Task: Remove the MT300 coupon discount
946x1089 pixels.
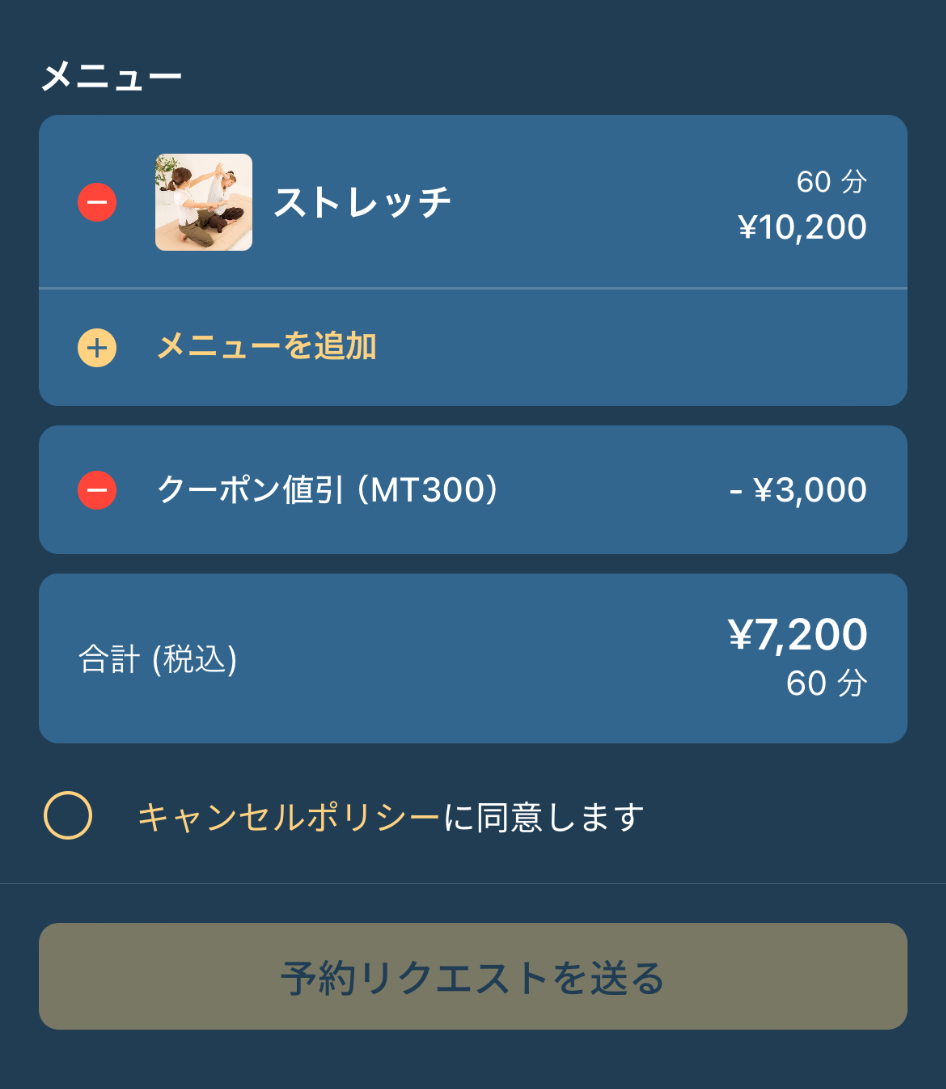Action: click(x=97, y=490)
